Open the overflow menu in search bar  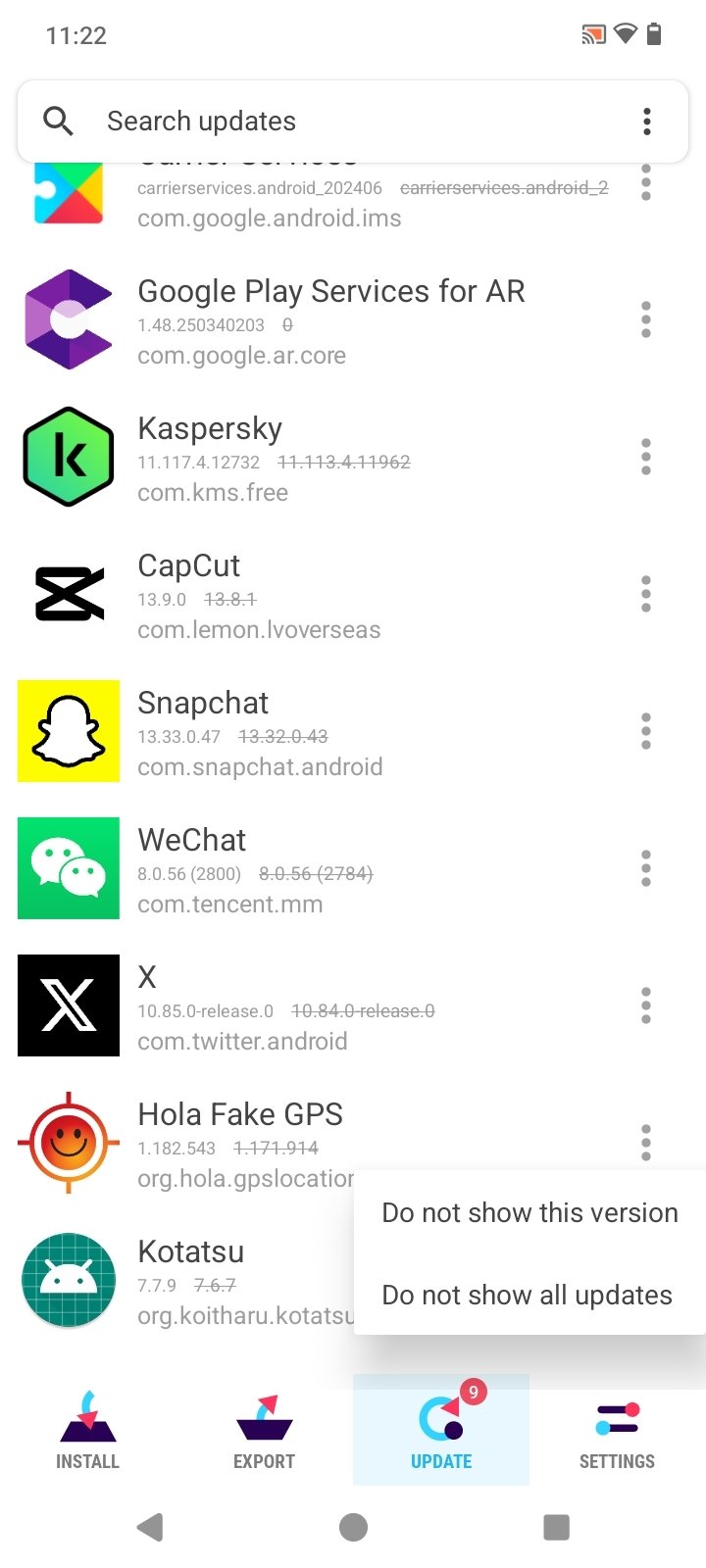[646, 122]
